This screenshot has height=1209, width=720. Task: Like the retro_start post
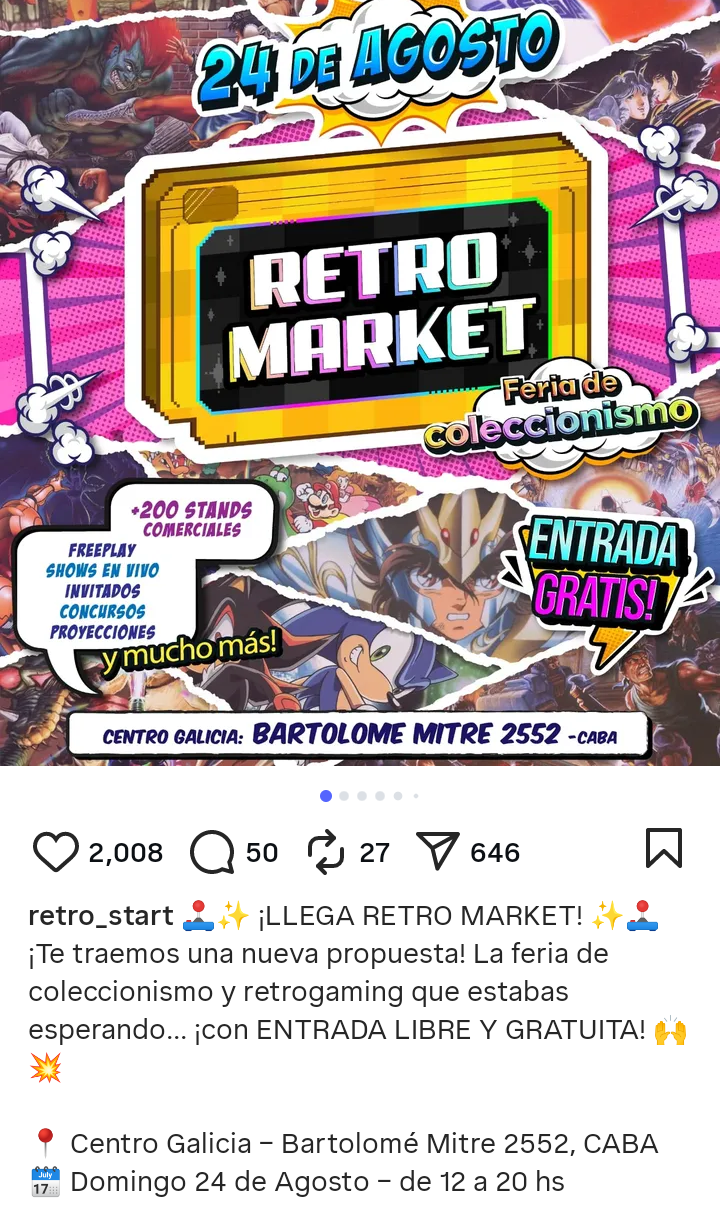[56, 852]
